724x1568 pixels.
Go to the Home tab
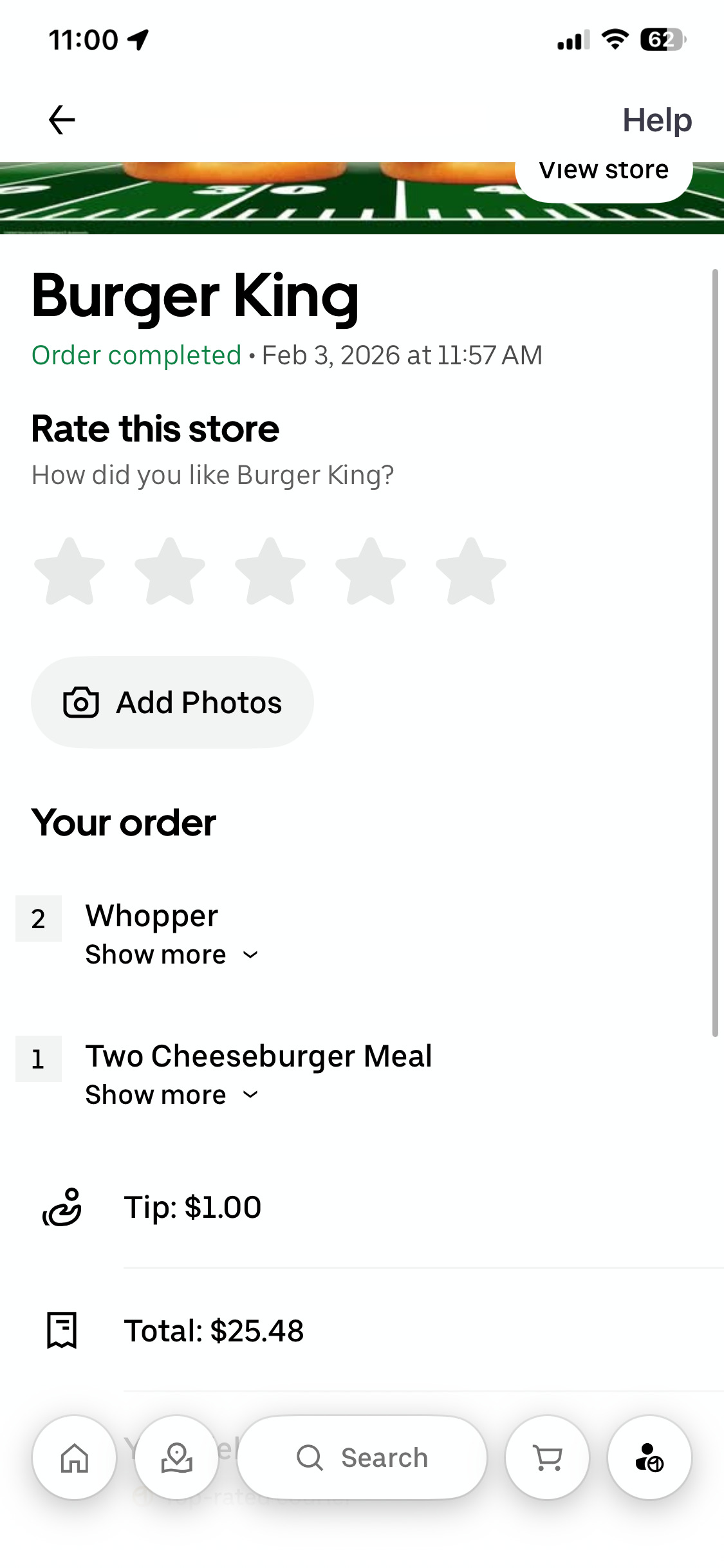(75, 1457)
